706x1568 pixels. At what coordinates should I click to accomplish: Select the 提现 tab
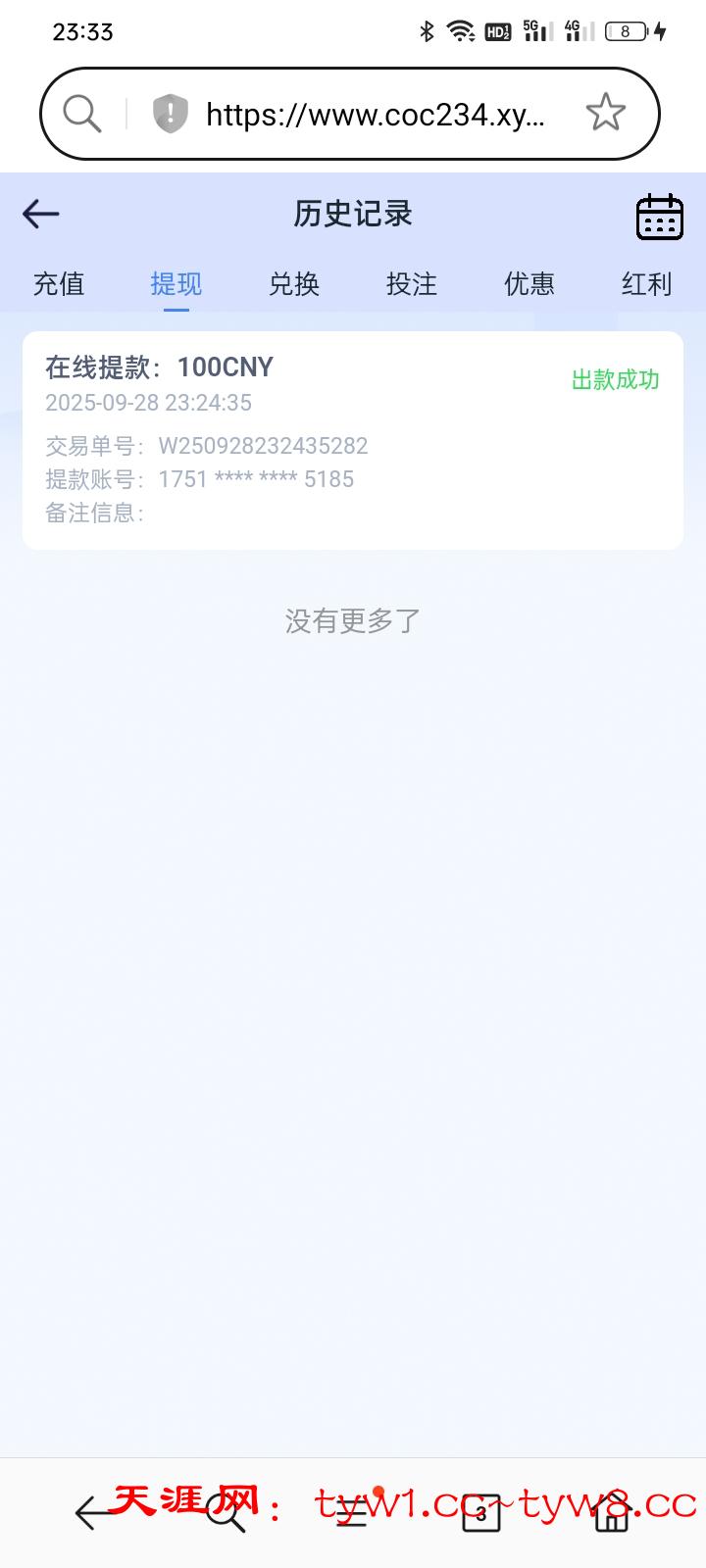[x=176, y=284]
